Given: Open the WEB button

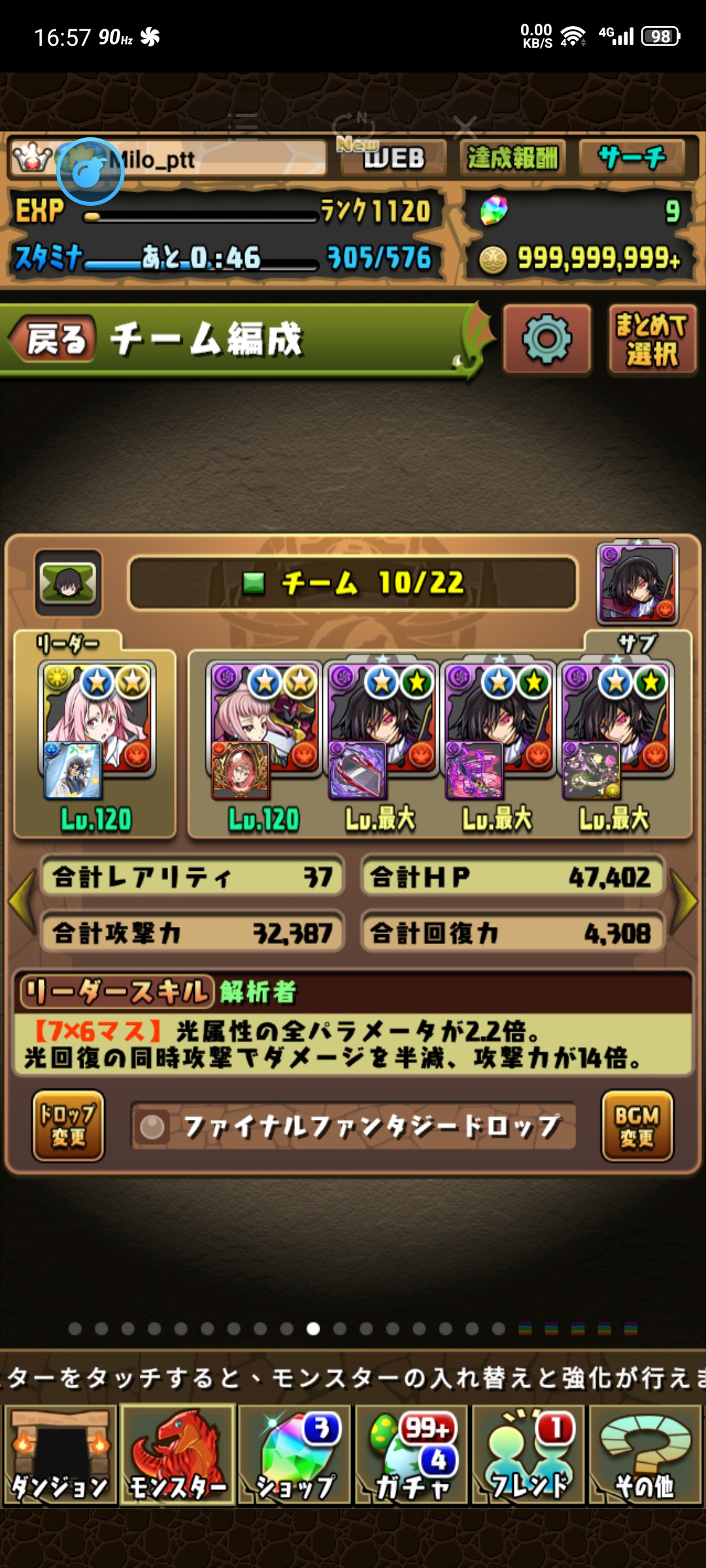Looking at the screenshot, I should click(x=393, y=158).
